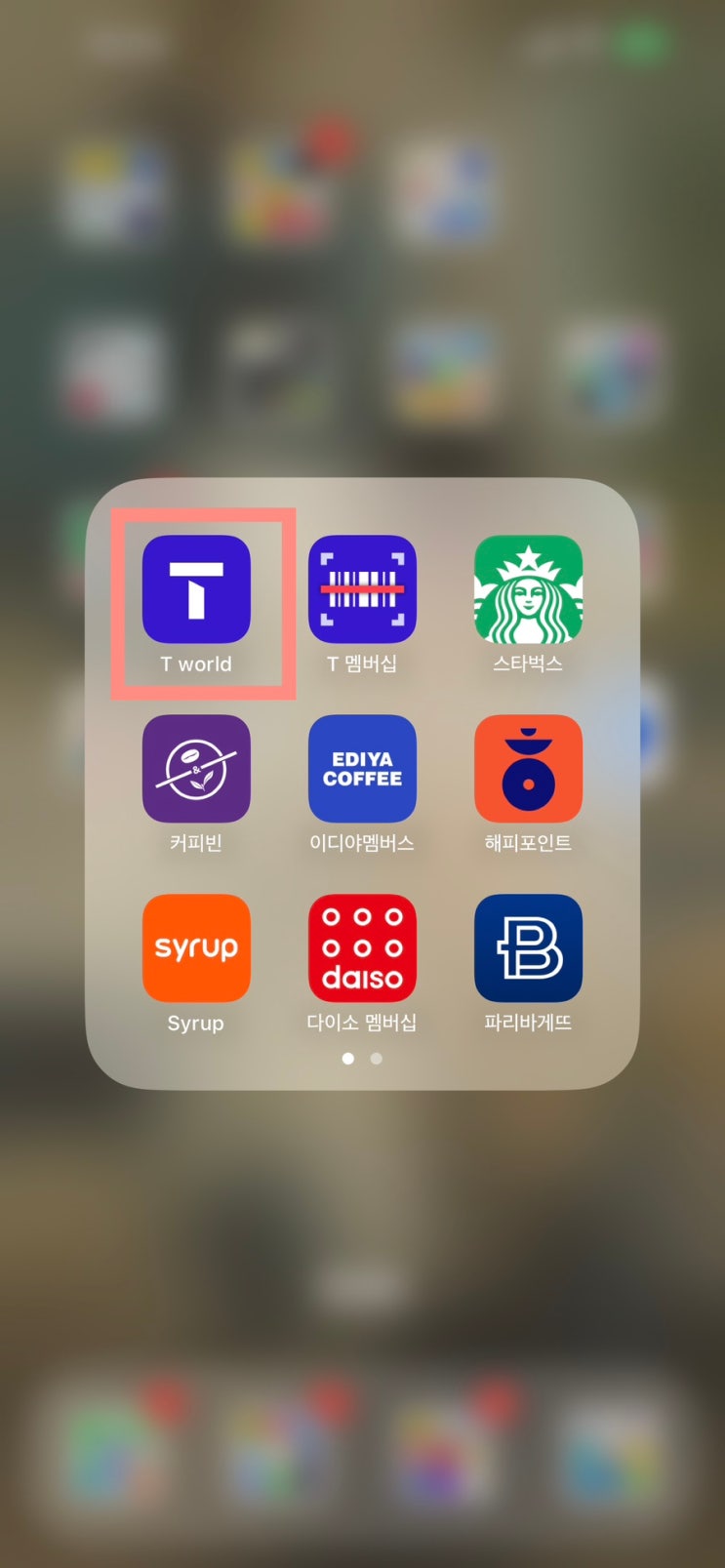725x1568 pixels.
Task: Open the 이디야멤버스 app
Action: click(362, 769)
